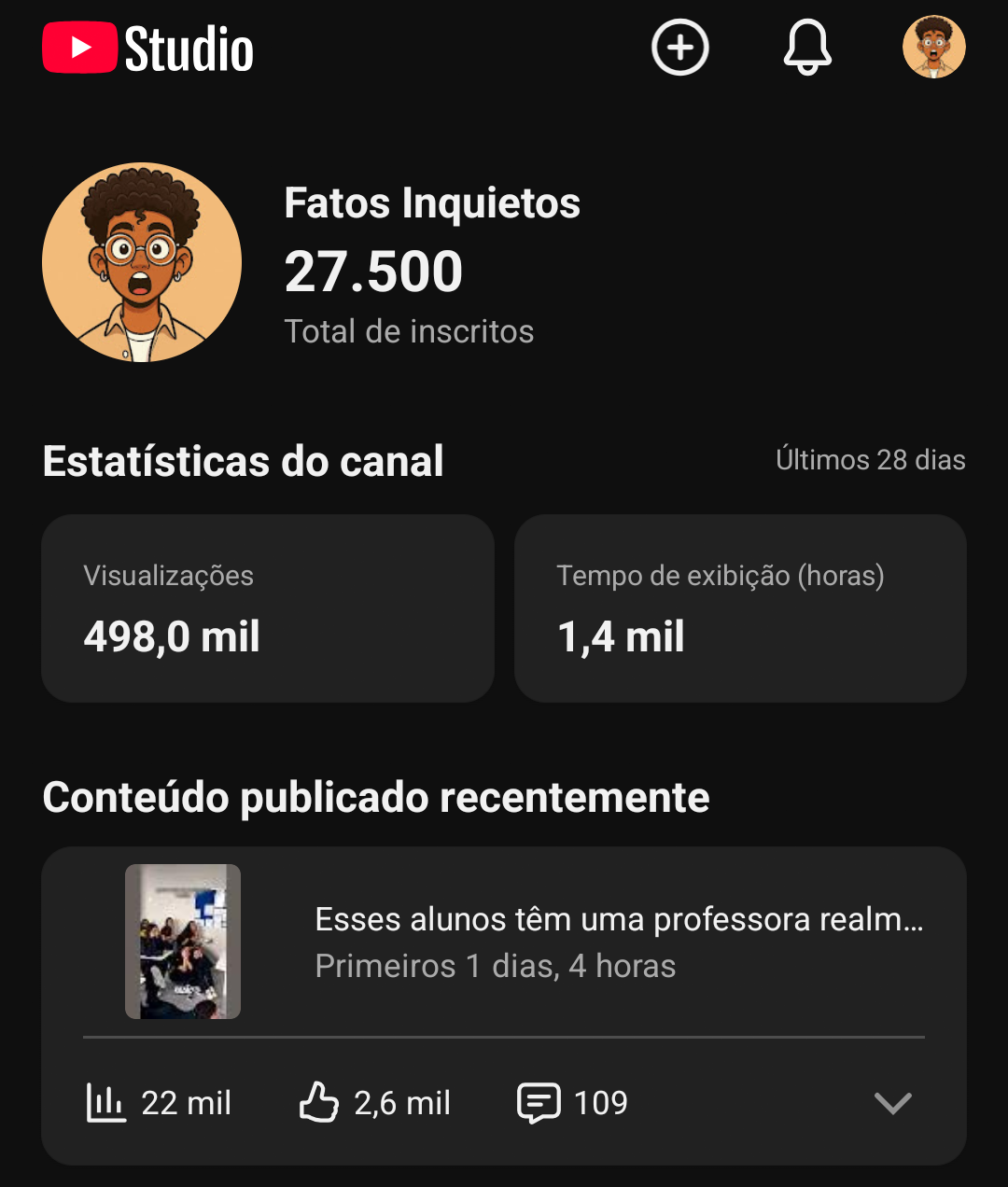Open the notifications bell
This screenshot has width=1008, height=1187.
pyautogui.click(x=807, y=48)
